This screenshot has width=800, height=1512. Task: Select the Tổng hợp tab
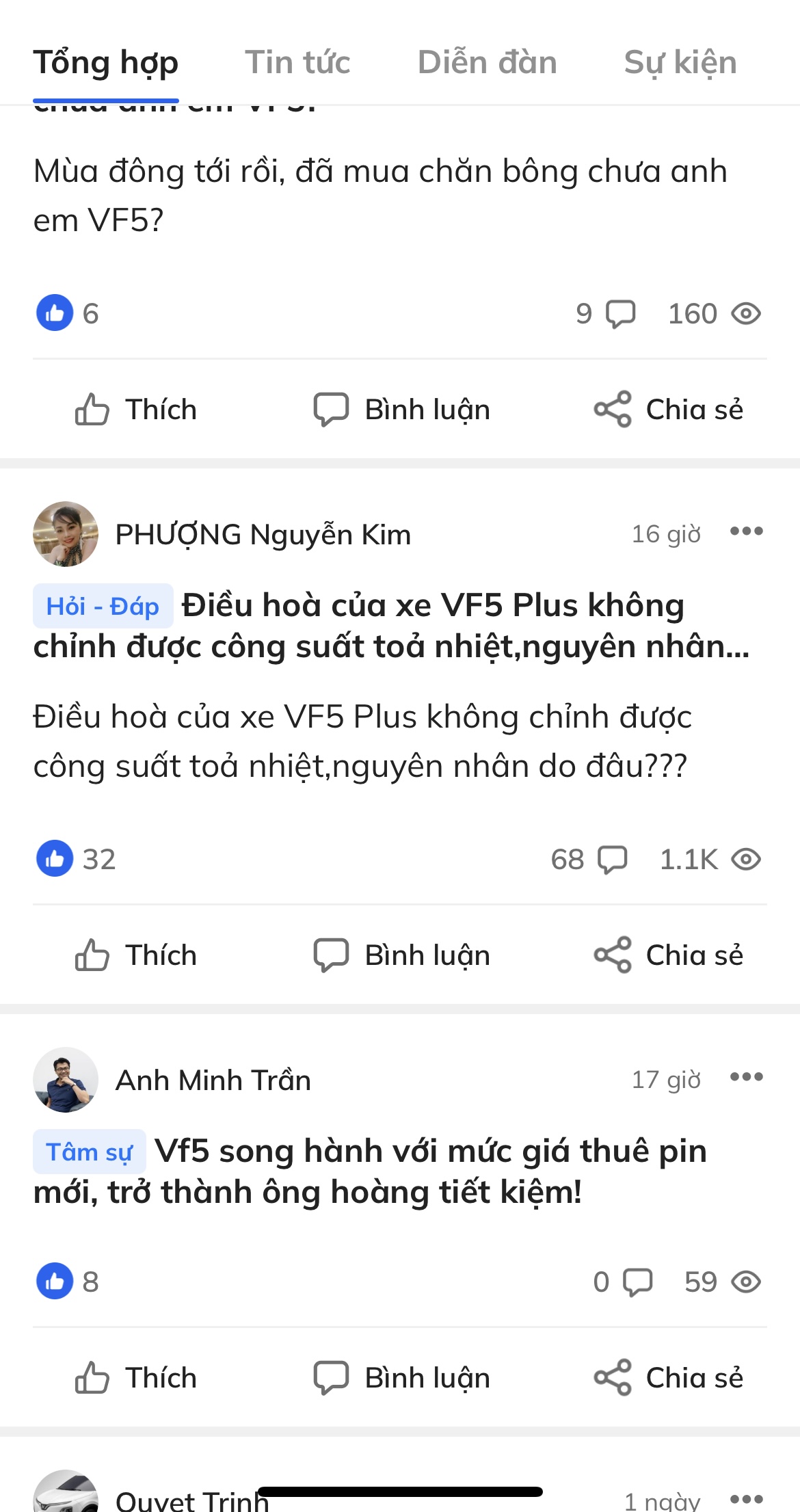(x=106, y=63)
